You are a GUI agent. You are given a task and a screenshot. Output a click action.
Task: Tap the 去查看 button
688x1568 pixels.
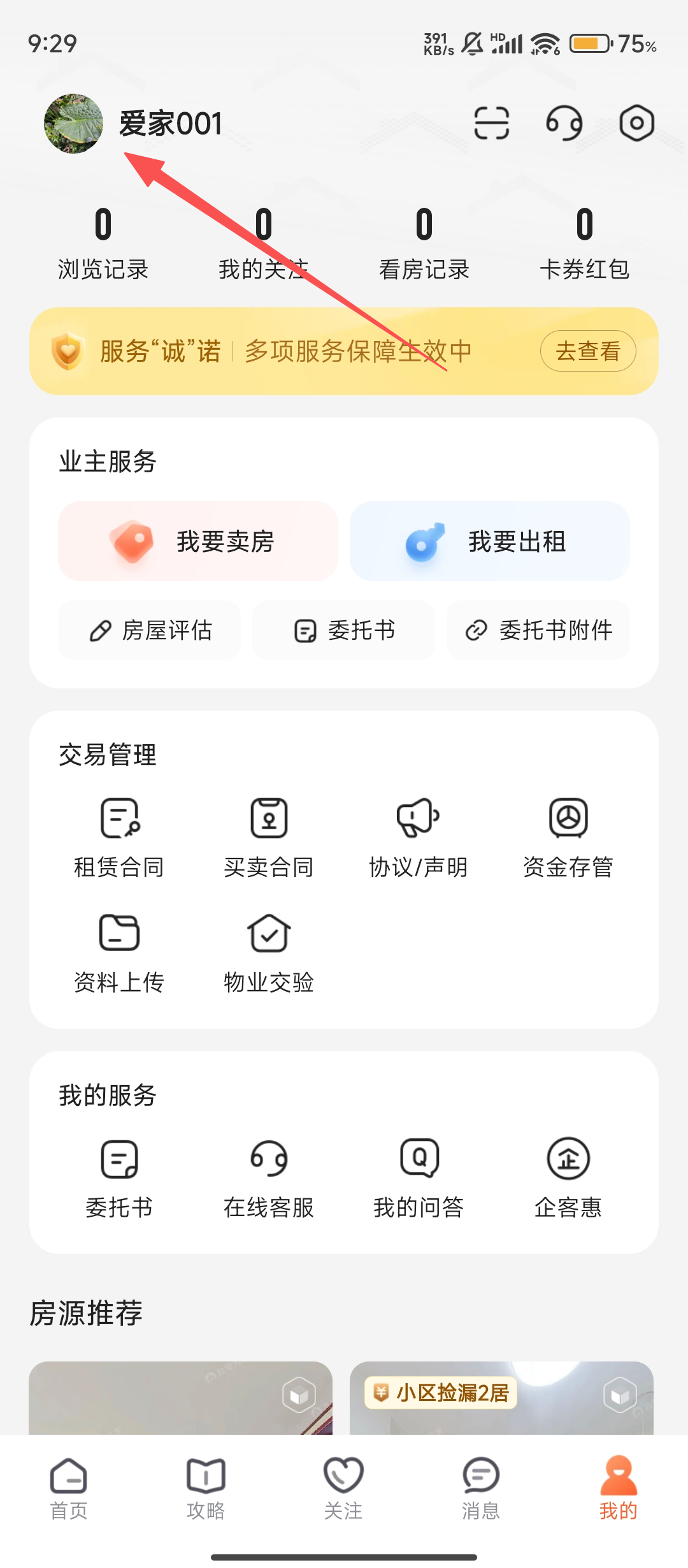587,351
